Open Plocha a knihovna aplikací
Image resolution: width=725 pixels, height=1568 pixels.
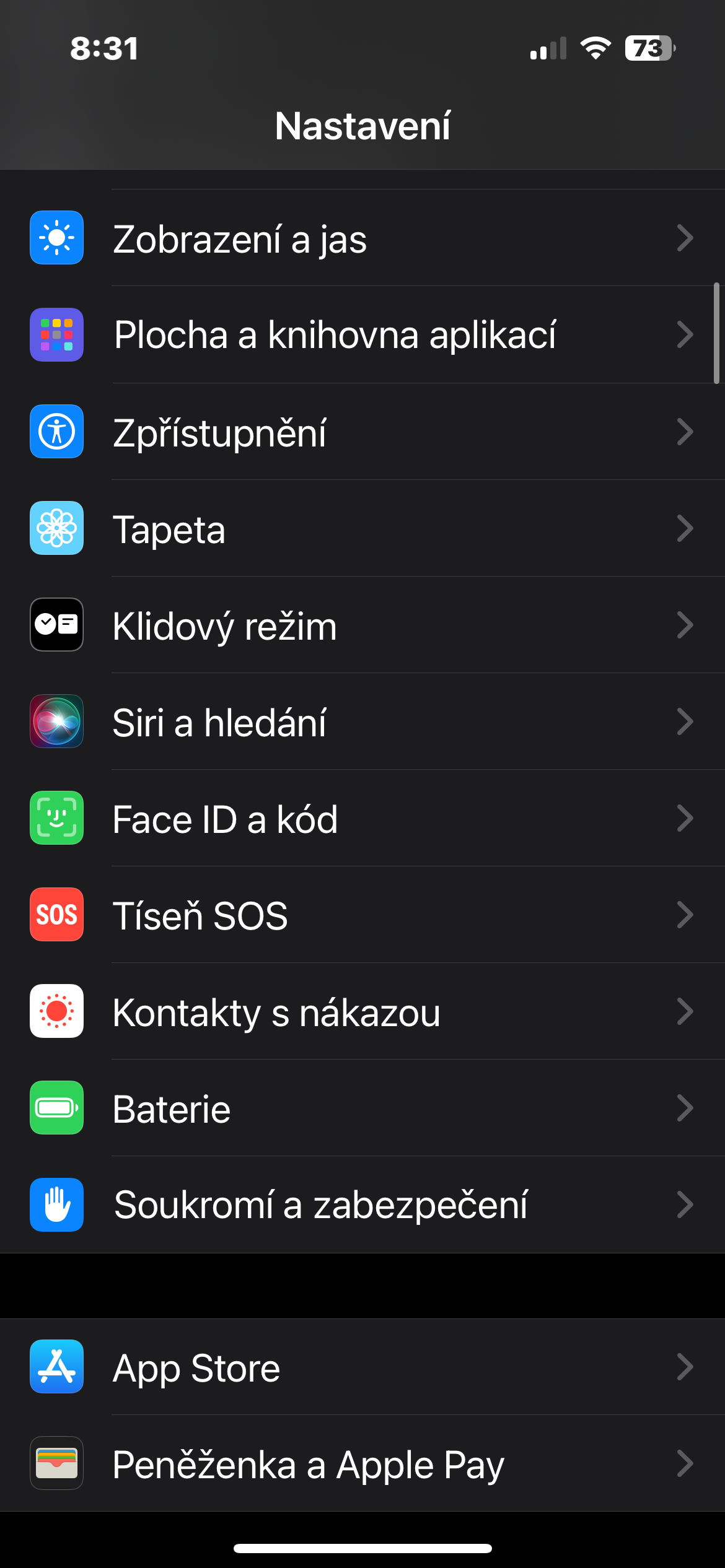pyautogui.click(x=362, y=335)
